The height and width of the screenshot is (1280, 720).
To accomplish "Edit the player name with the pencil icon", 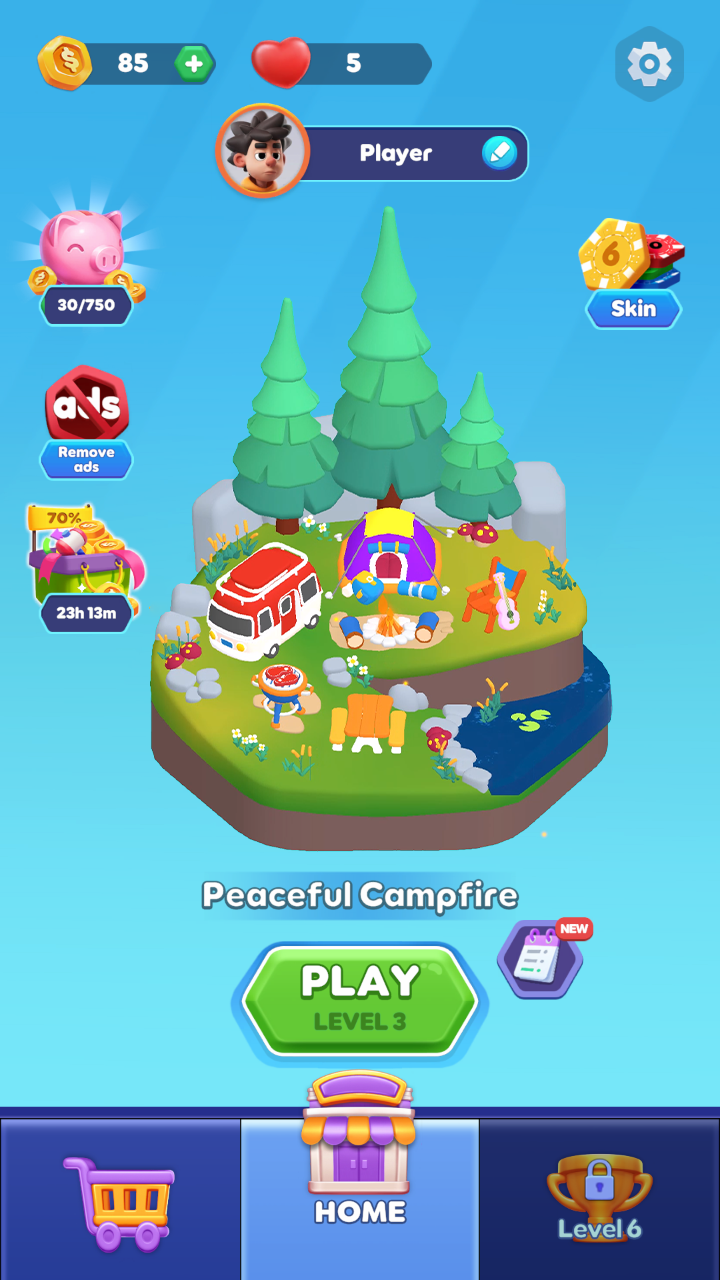I will click(498, 153).
